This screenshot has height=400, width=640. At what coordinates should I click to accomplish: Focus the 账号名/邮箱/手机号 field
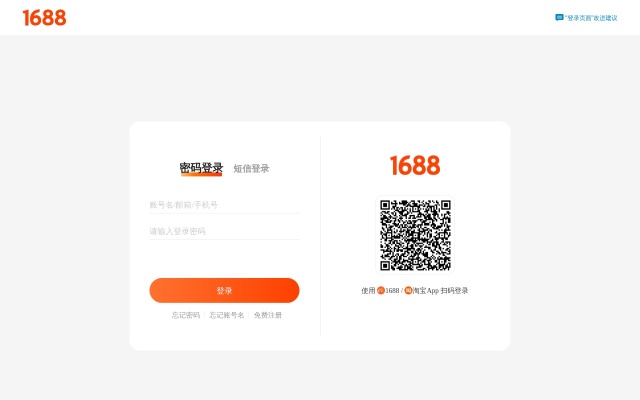coord(224,205)
